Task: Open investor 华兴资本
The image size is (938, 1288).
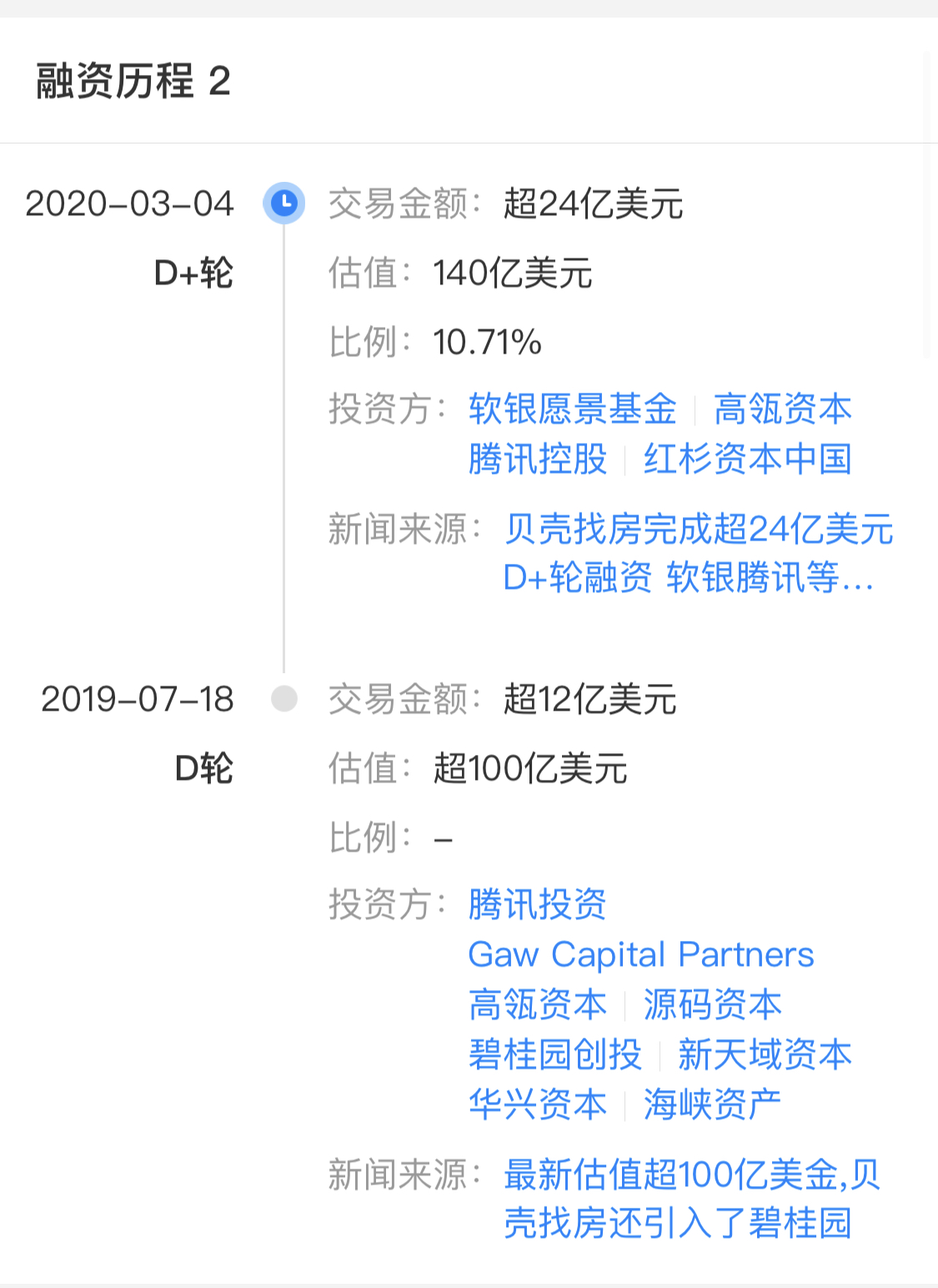Action: coord(537,1105)
